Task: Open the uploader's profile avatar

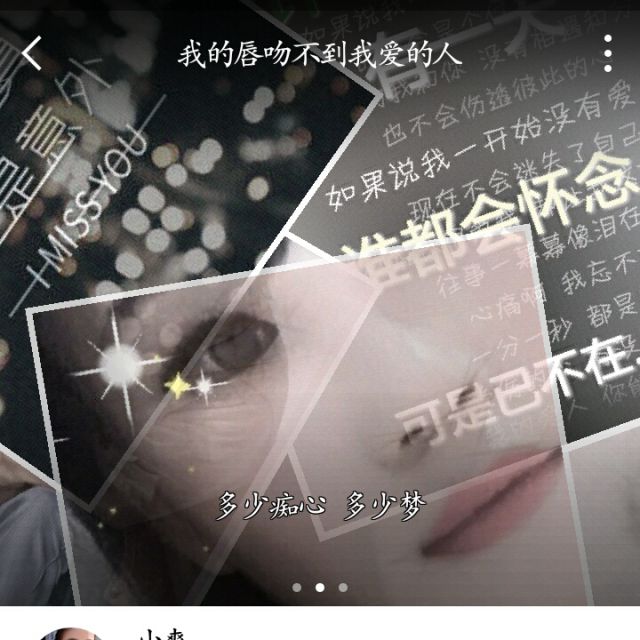Action: click(x=69, y=633)
